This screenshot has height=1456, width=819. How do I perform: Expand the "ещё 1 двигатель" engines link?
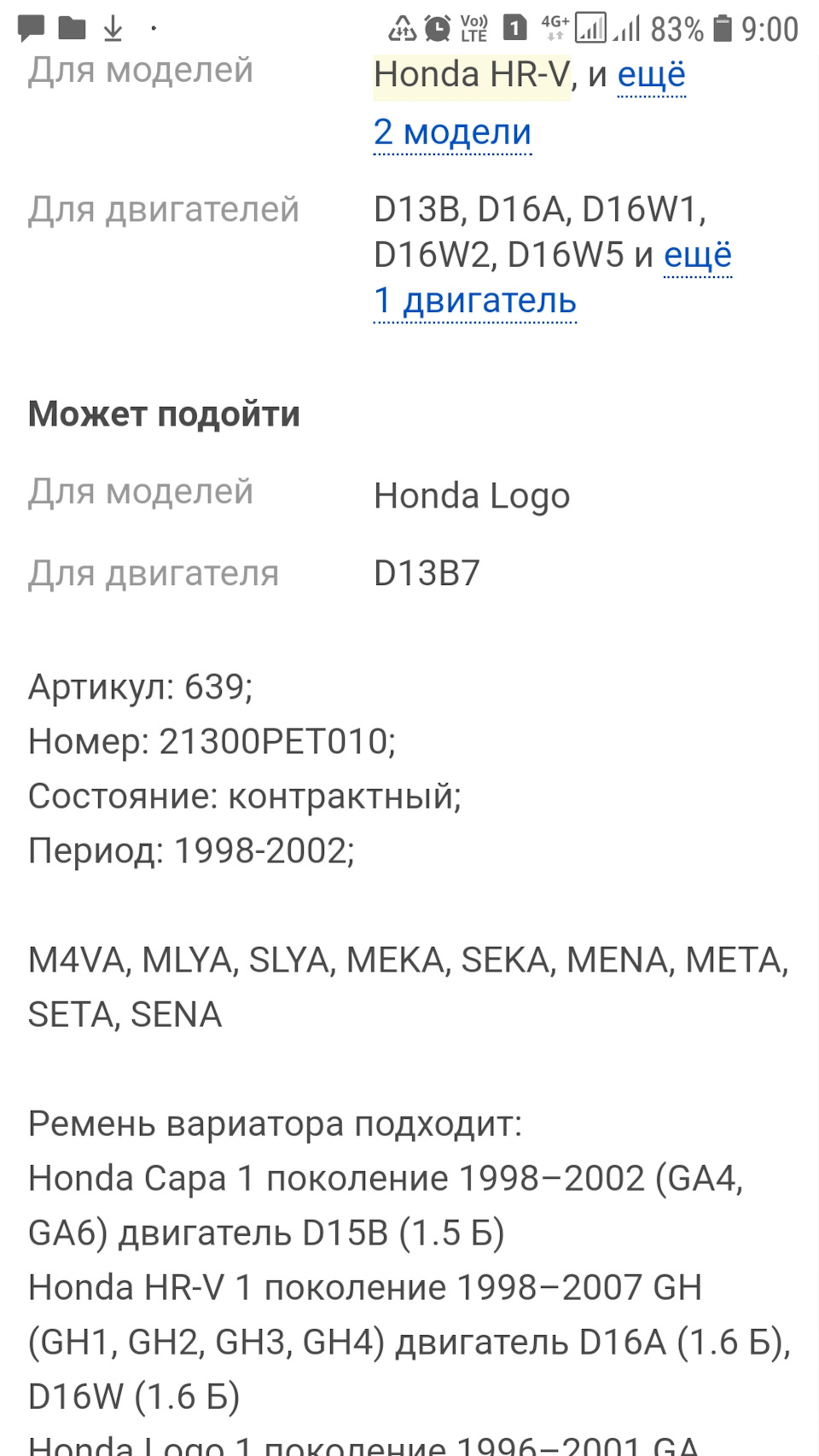click(x=475, y=300)
